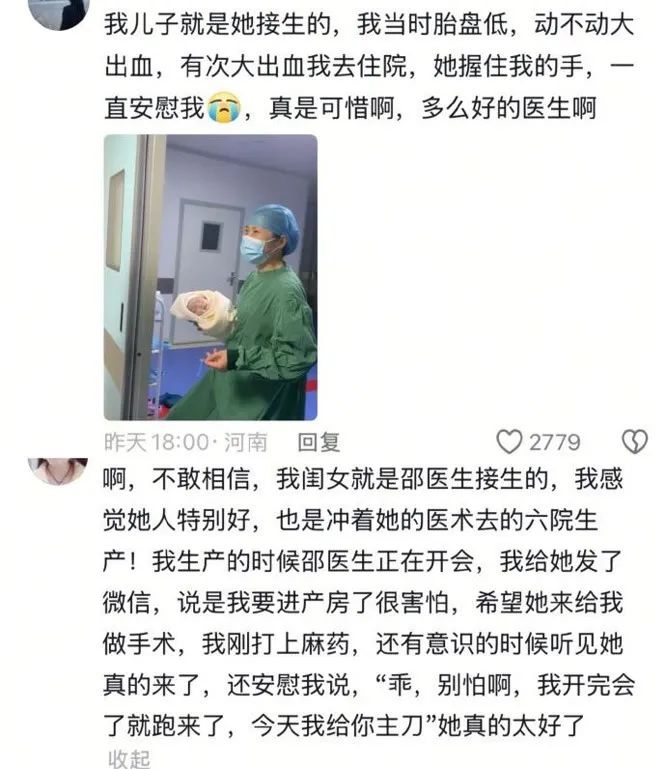Screen dimensions: 659x769
Task: Like the comment with 2779 likes
Action: 512,441
